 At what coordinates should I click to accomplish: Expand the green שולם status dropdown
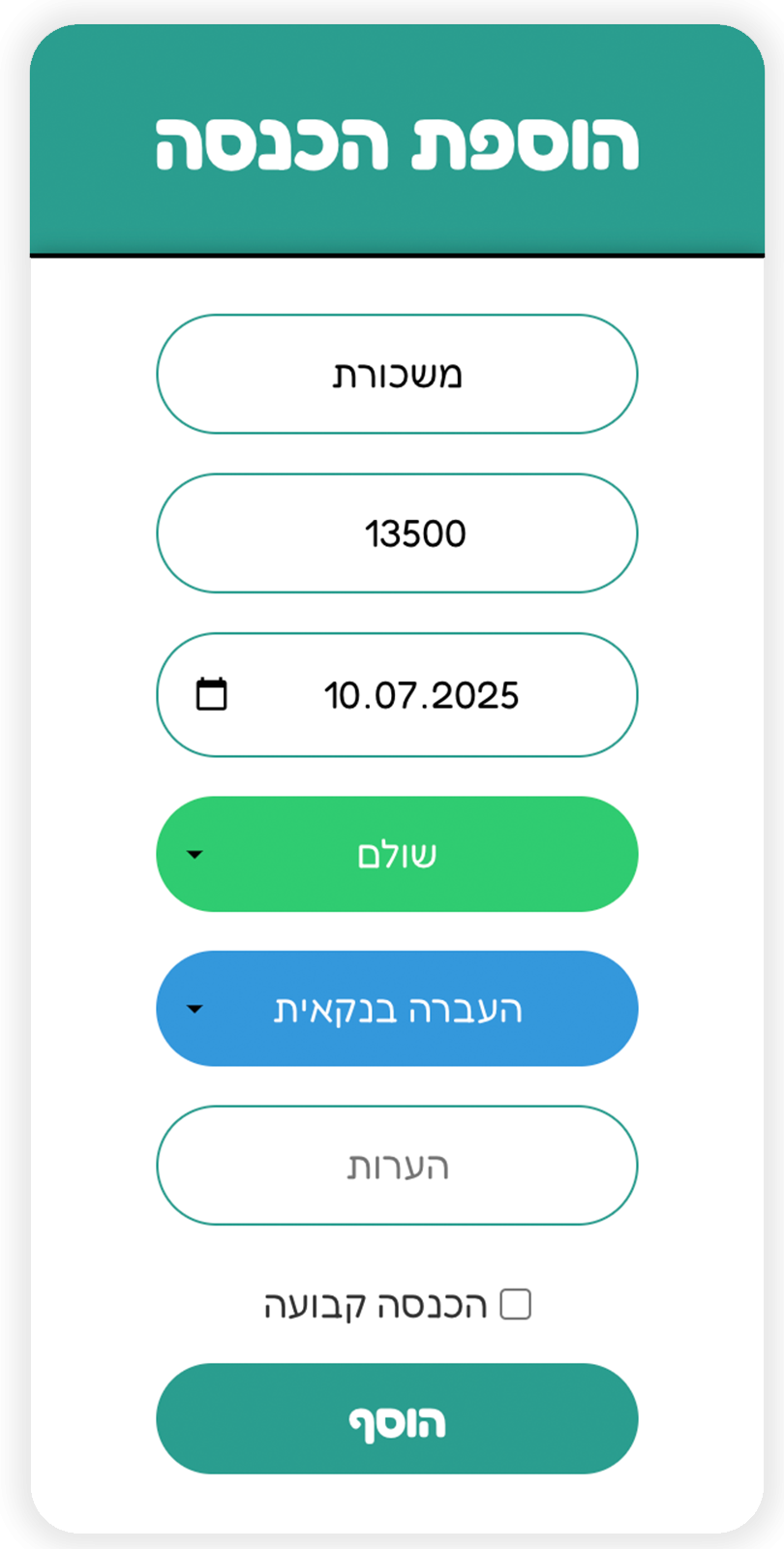(397, 854)
